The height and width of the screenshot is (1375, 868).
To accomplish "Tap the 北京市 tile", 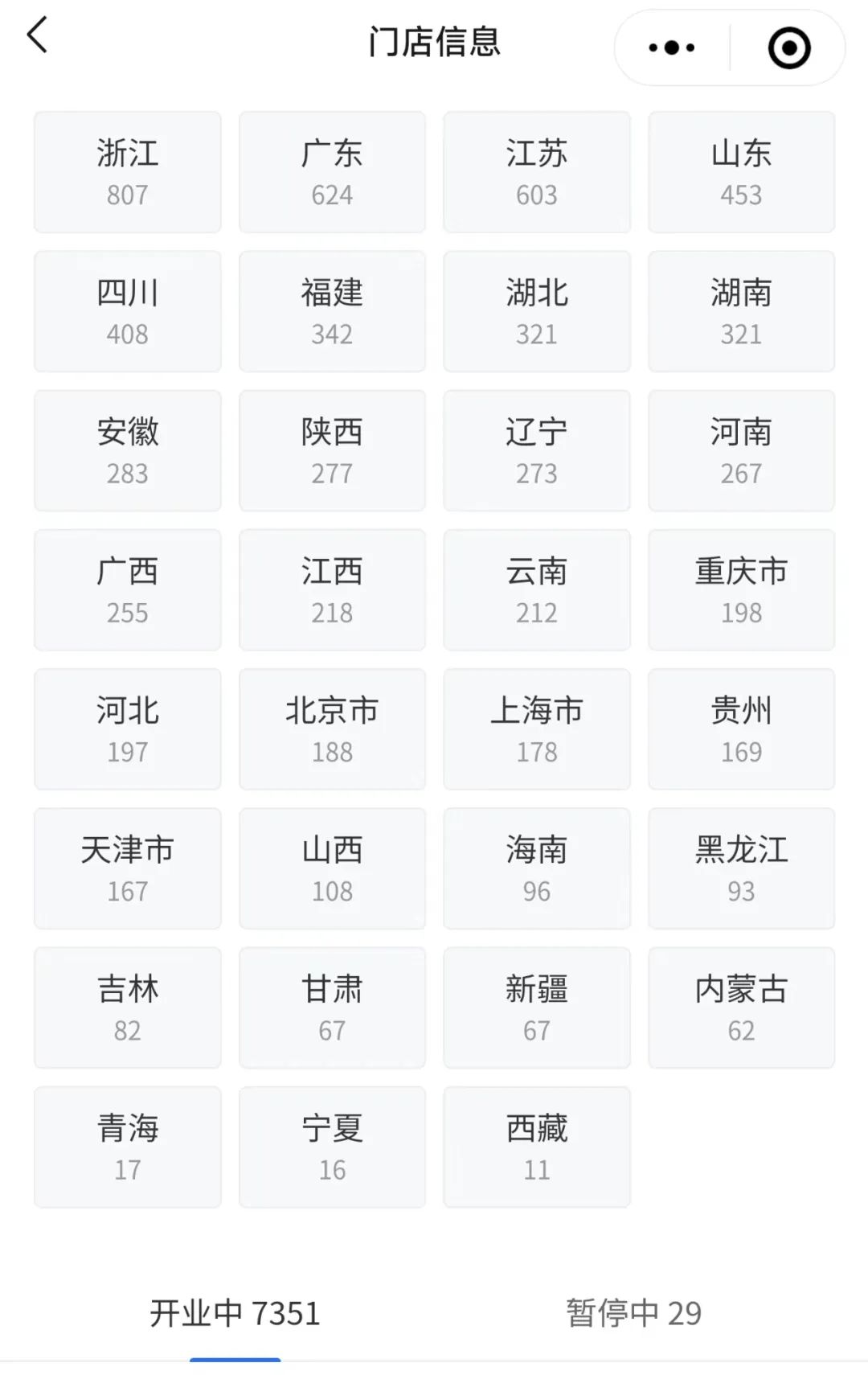I will [x=332, y=729].
